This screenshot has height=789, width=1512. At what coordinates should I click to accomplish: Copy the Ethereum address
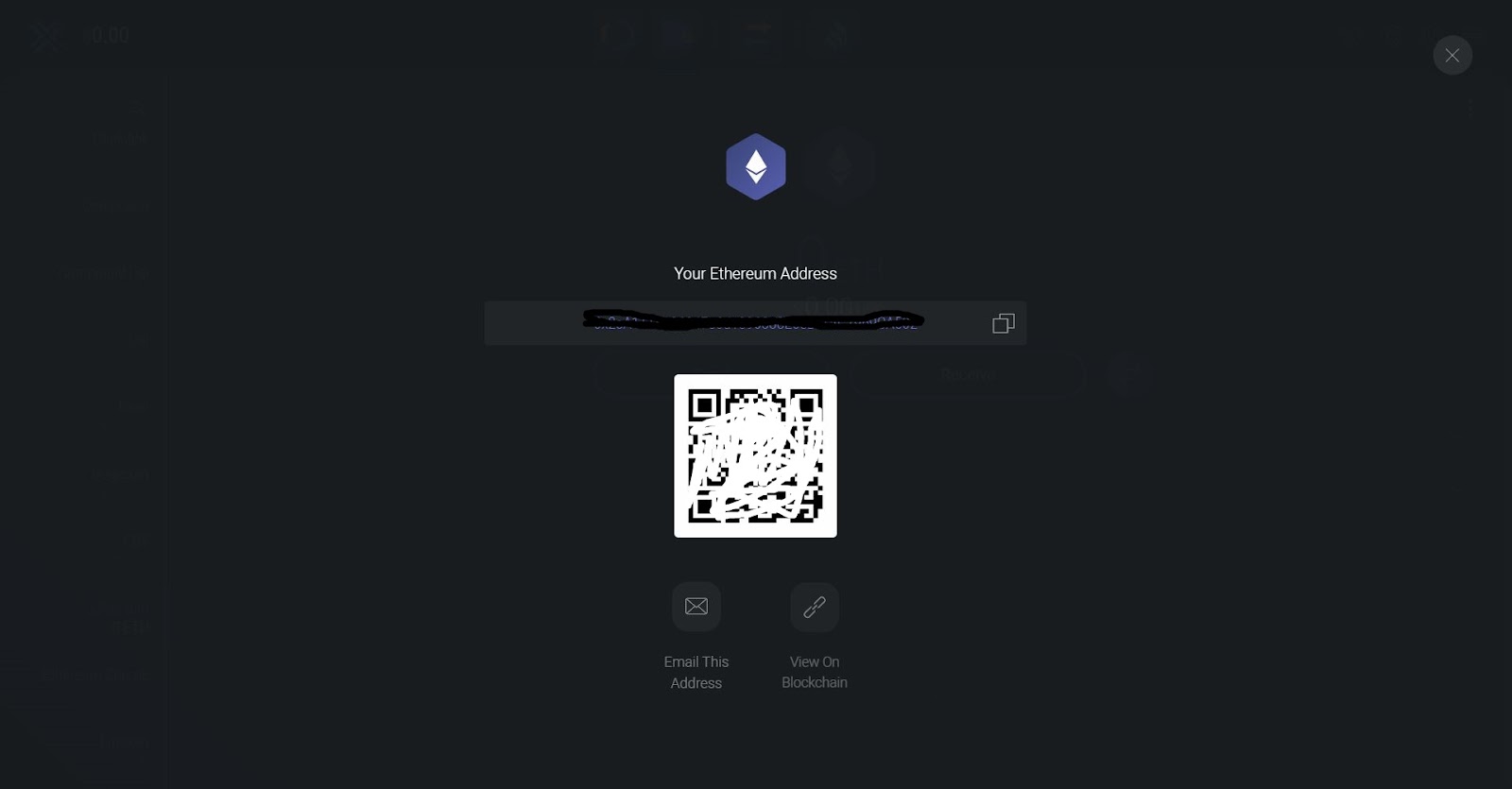(1003, 324)
